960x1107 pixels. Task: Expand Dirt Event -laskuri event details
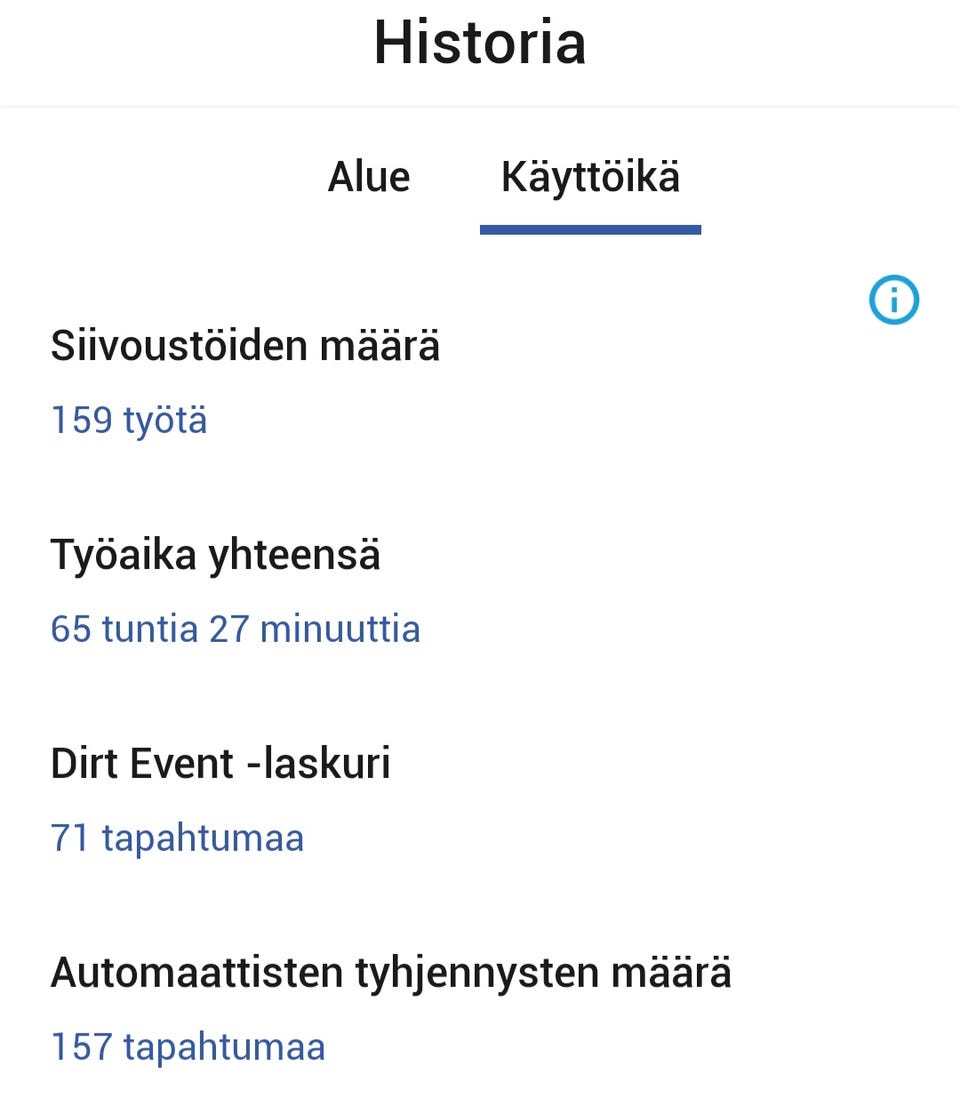click(177, 838)
